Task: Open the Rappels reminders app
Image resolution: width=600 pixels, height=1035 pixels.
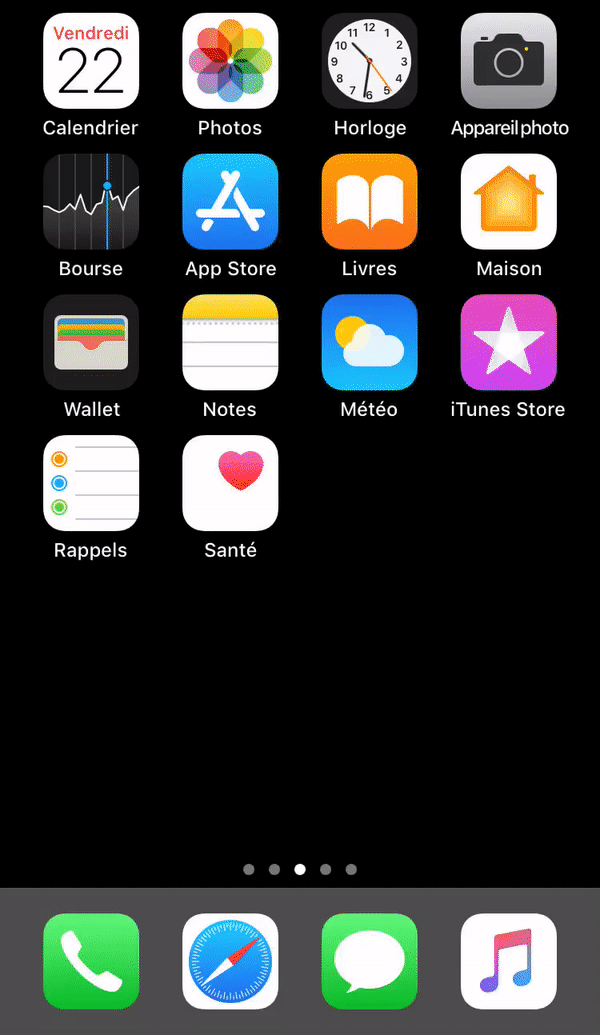Action: 91,483
